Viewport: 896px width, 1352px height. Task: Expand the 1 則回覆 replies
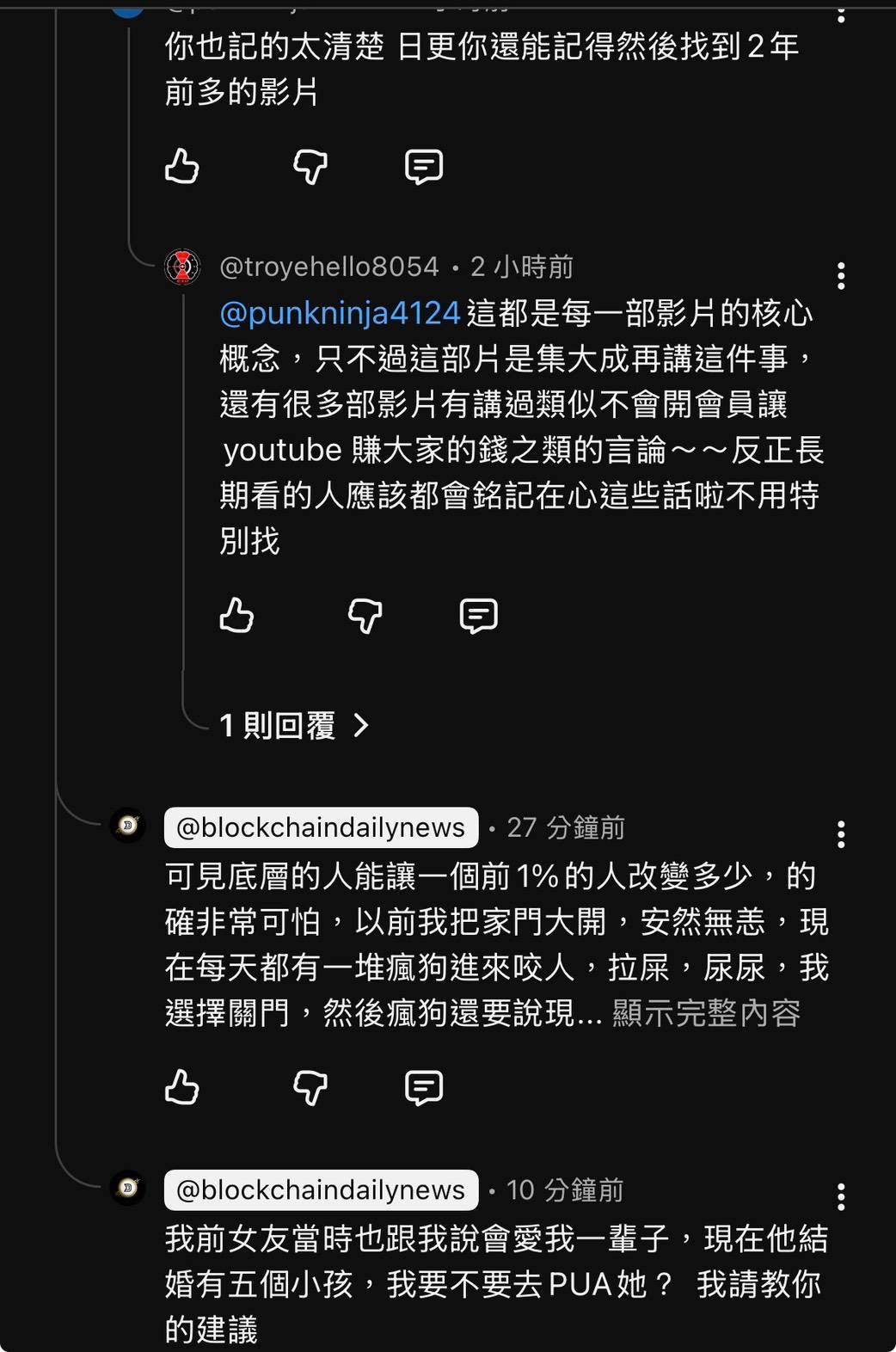coord(294,726)
